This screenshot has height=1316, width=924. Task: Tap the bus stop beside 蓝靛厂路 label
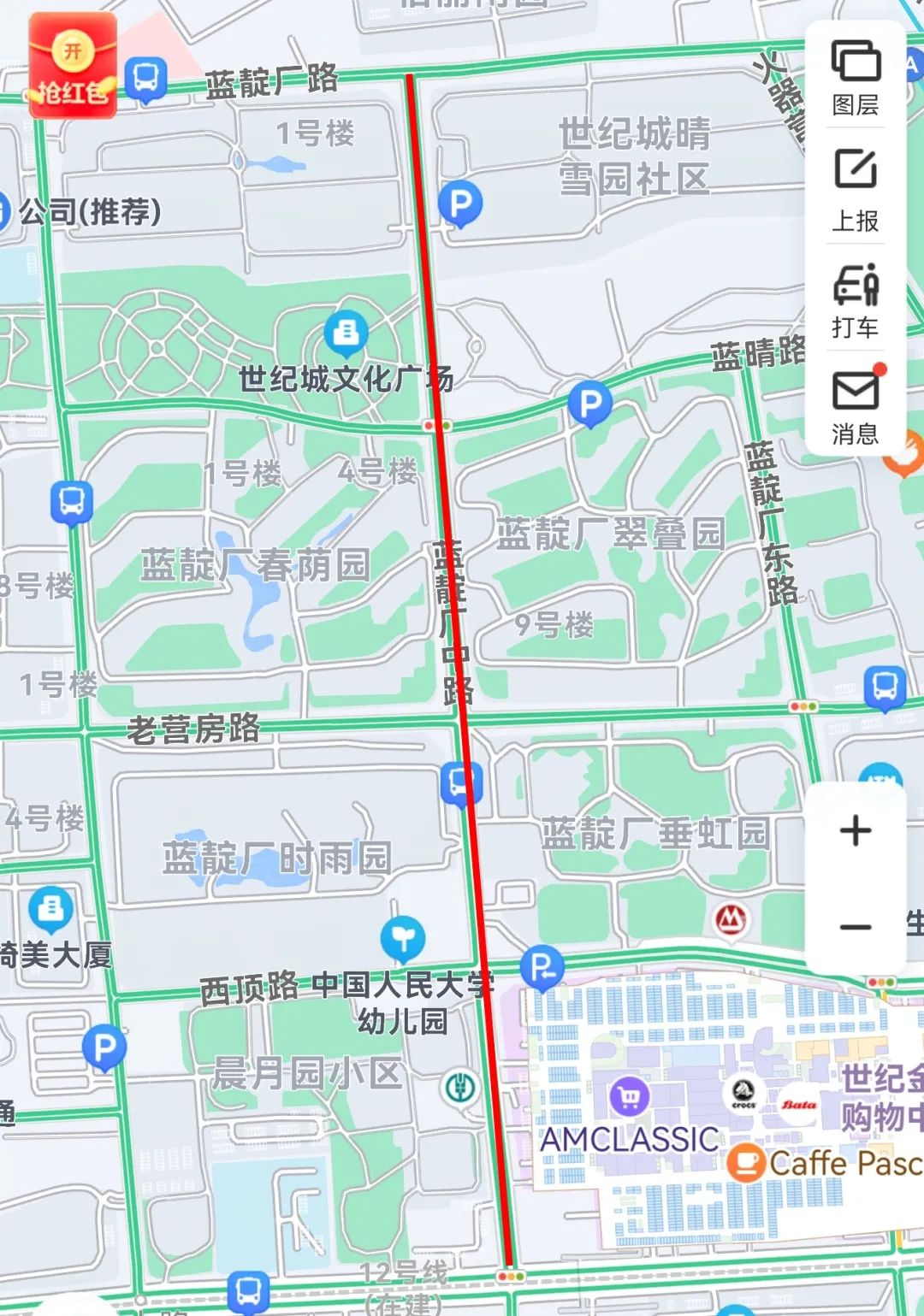(146, 79)
